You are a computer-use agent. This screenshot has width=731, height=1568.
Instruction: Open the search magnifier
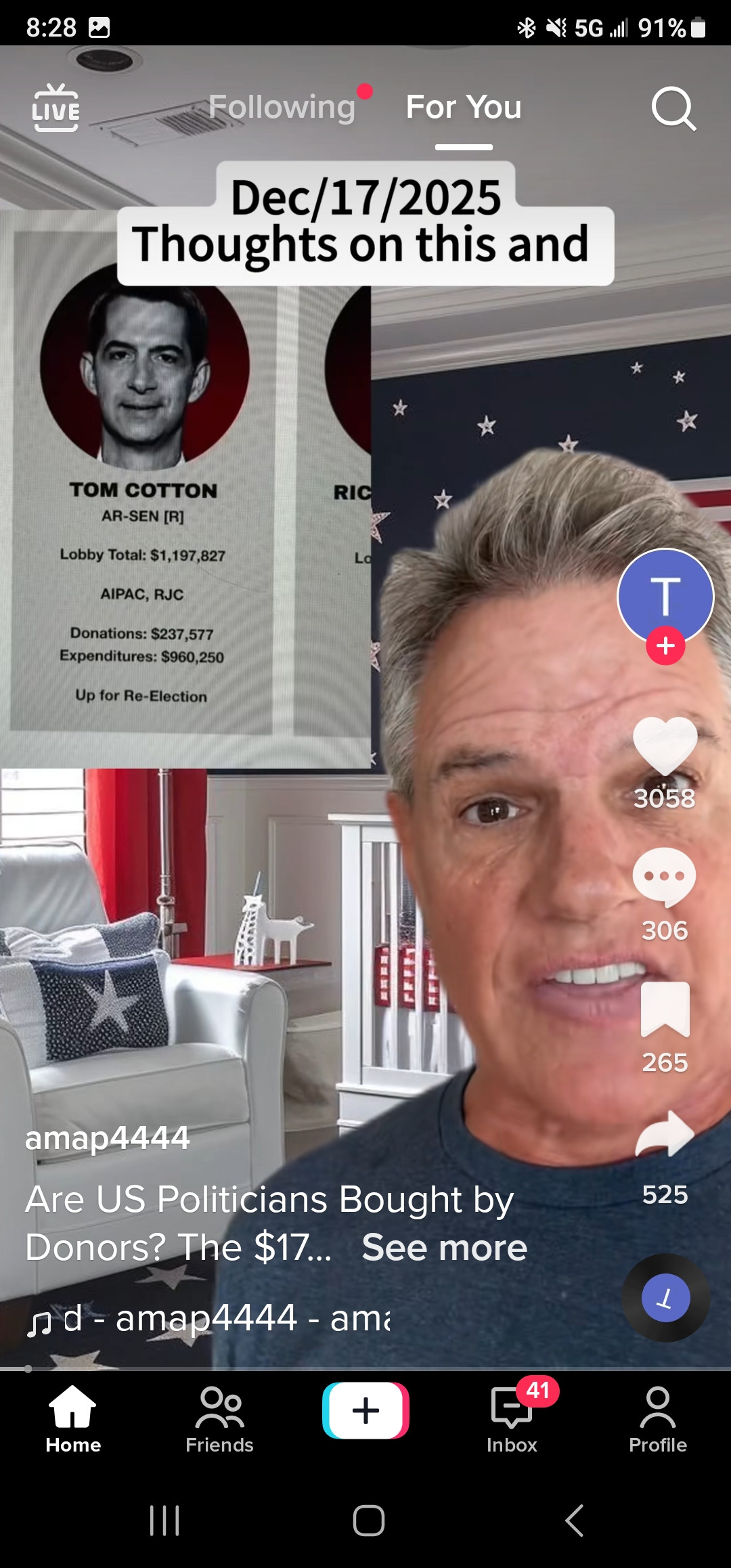673,108
